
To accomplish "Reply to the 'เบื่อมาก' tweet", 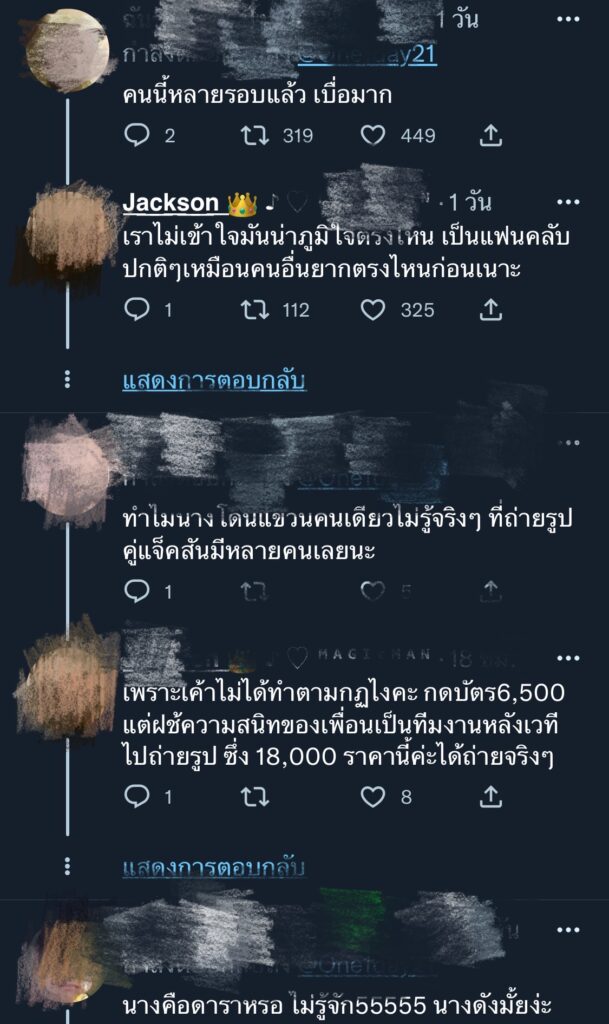I will tap(137, 135).
